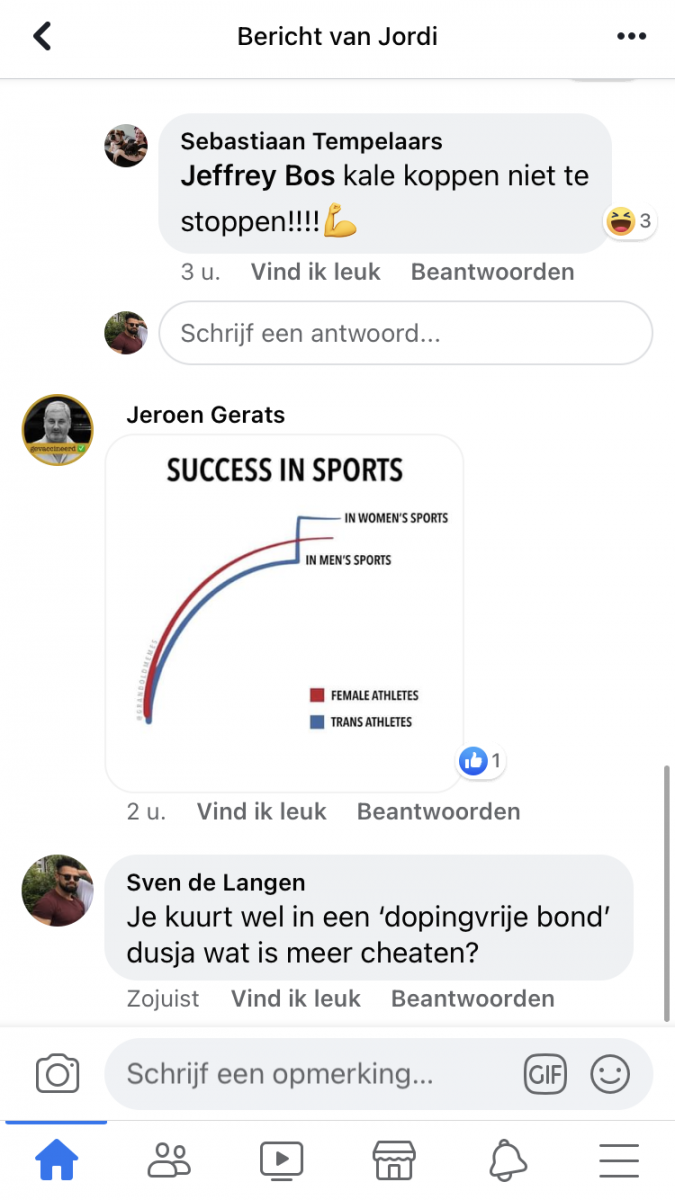Image resolution: width=675 pixels, height=1200 pixels.
Task: Reply to Sebastiaan Tempelaars' comment
Action: (x=492, y=272)
